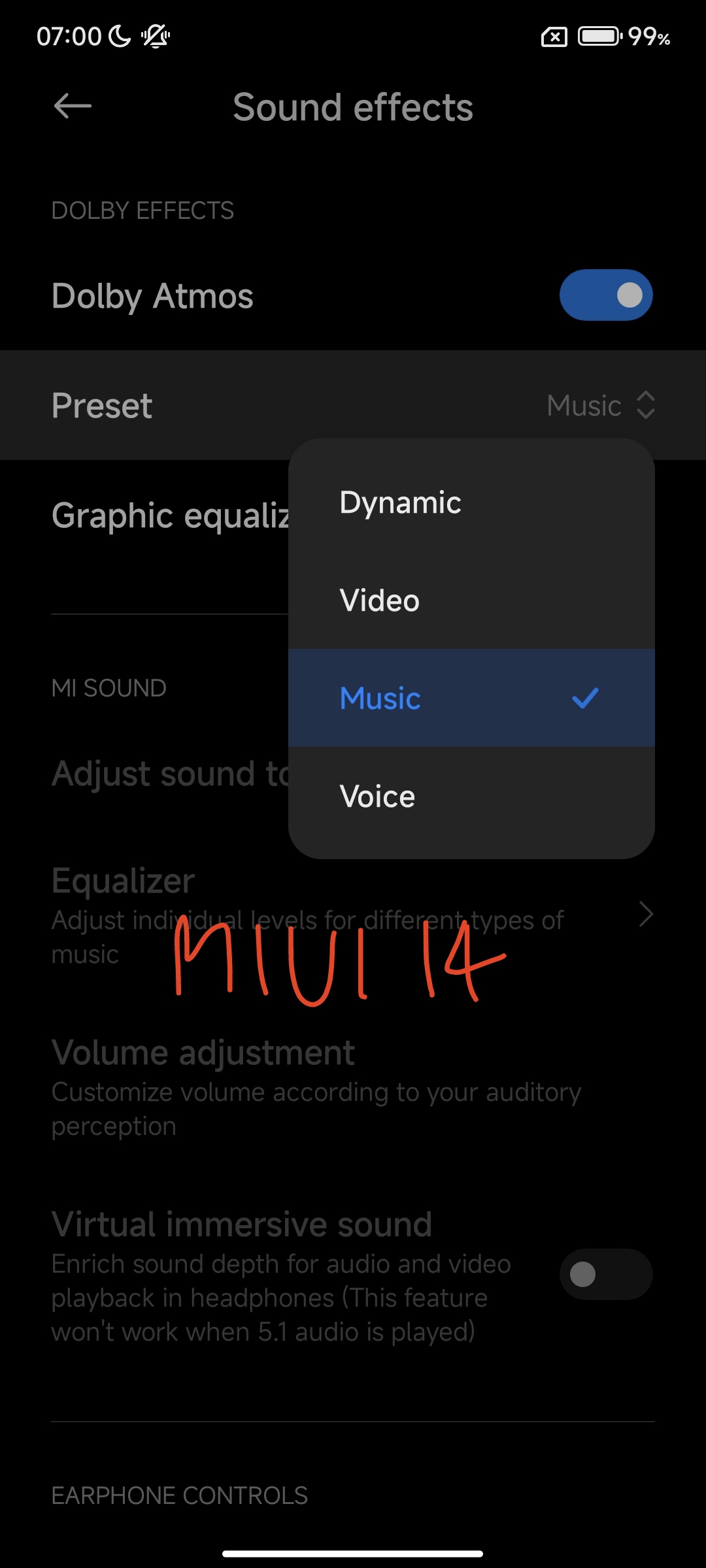The width and height of the screenshot is (706, 1568).
Task: Open the Equalizer settings row
Action: tap(353, 915)
